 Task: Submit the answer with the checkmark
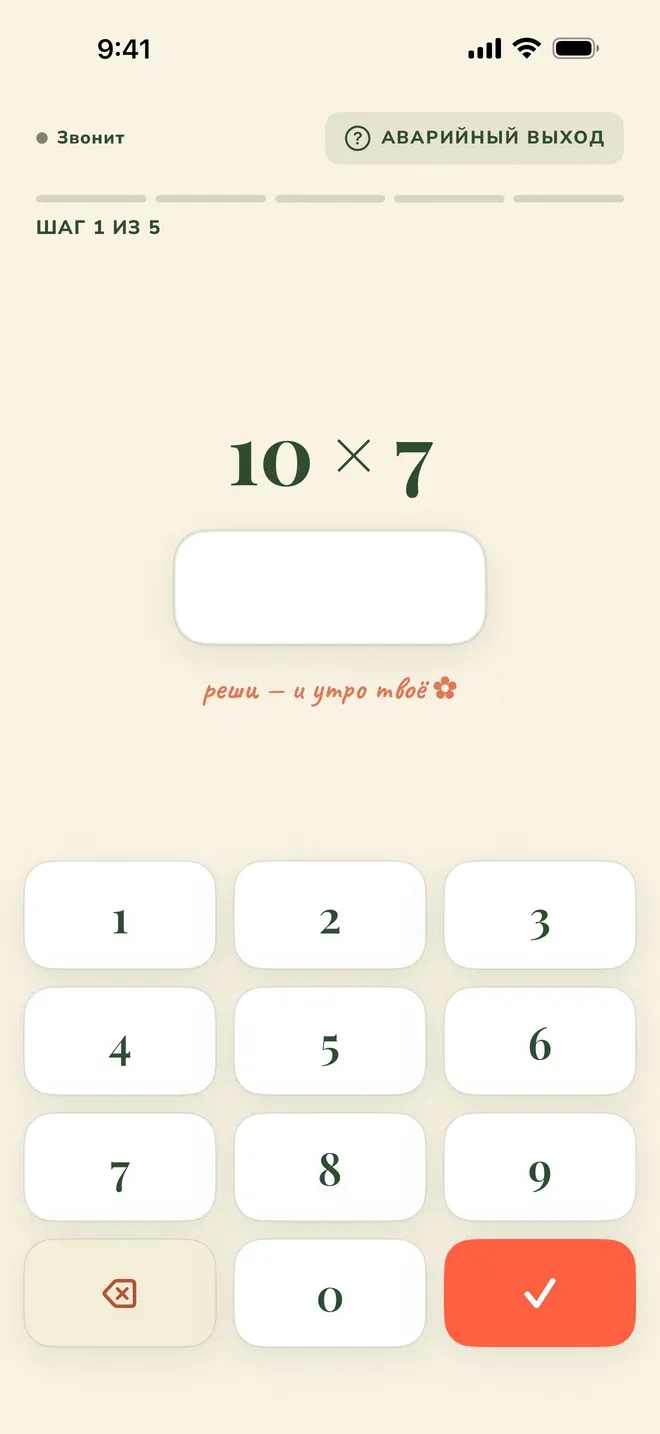pos(540,1293)
